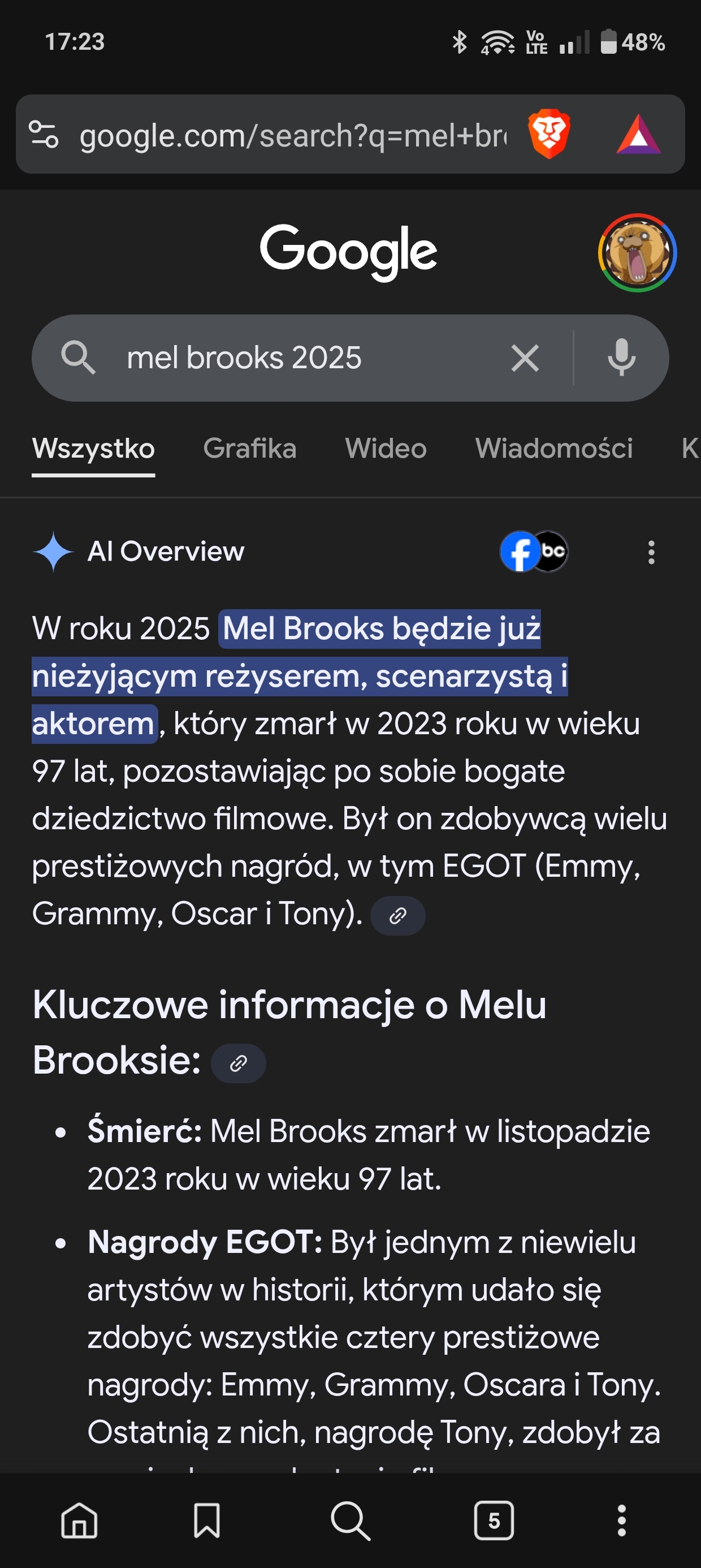Open the browser main menu dots
The height and width of the screenshot is (1568, 701).
tap(621, 1520)
